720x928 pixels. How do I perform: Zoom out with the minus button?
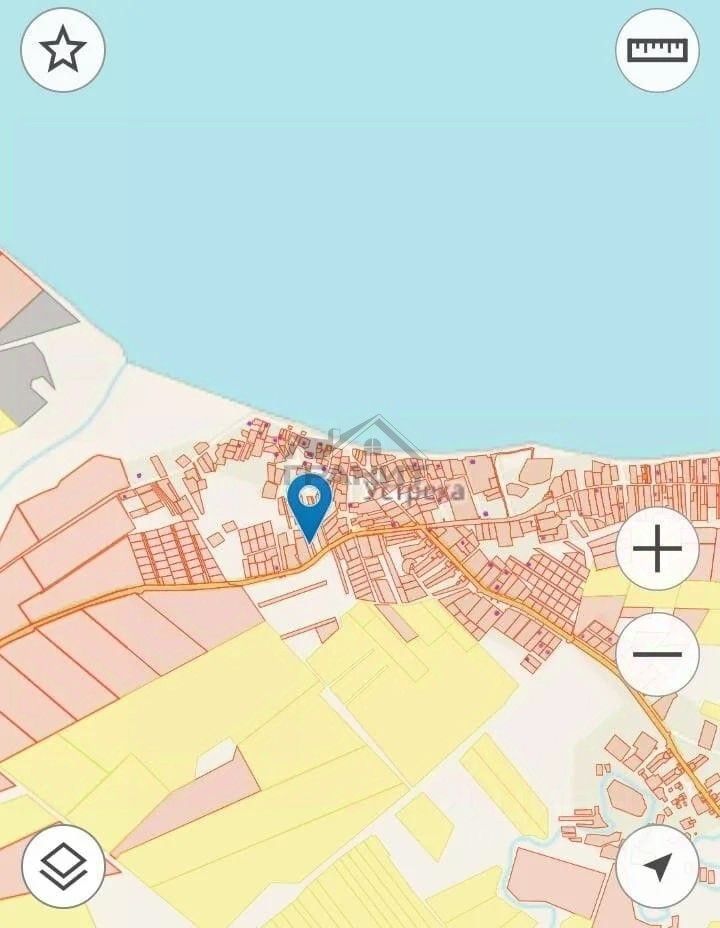click(x=657, y=654)
